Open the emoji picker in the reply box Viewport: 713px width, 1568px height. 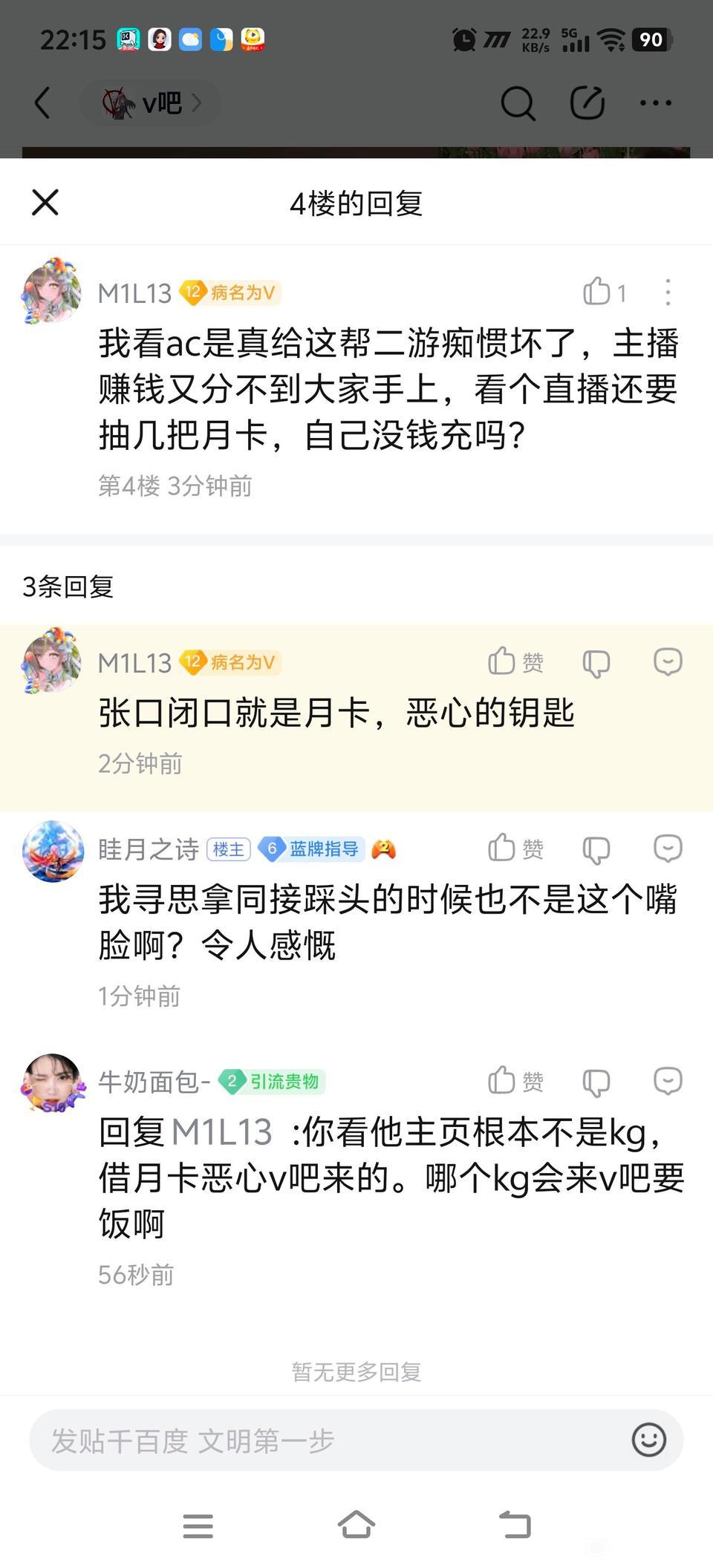(x=648, y=1440)
